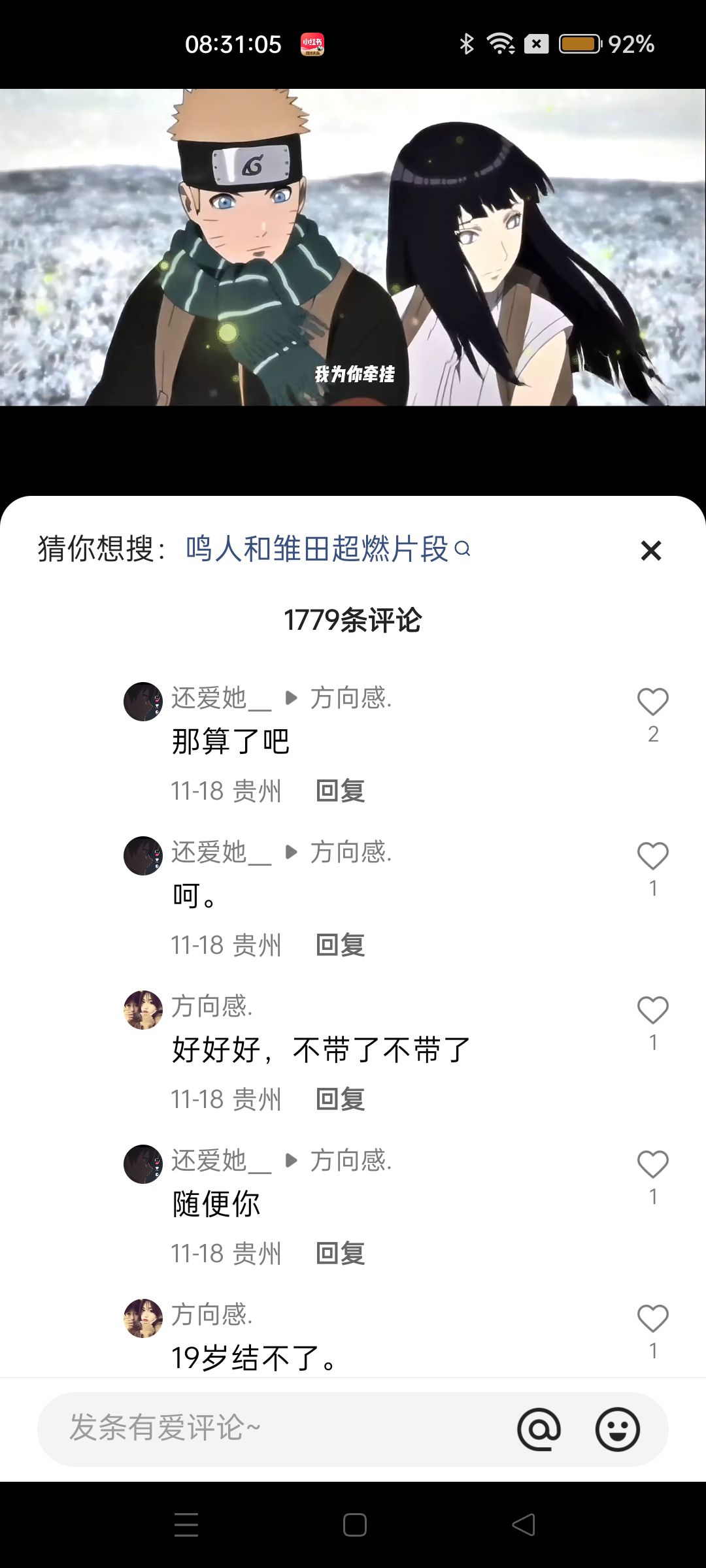Close the comments panel
This screenshot has height=1568, width=706.
(650, 550)
